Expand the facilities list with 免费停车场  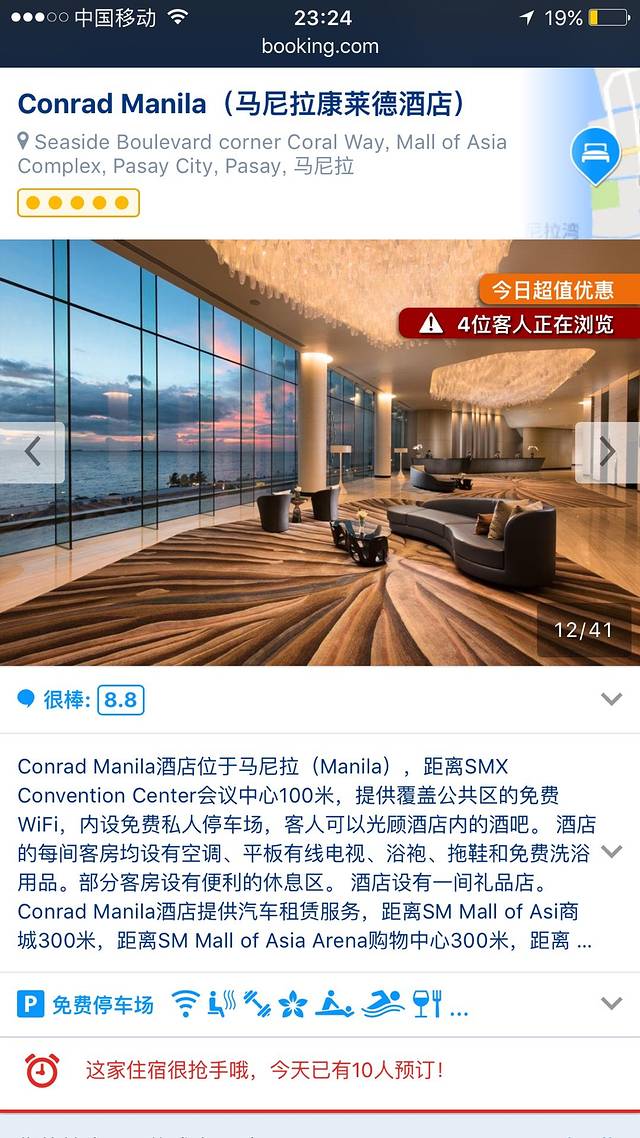(x=611, y=1003)
